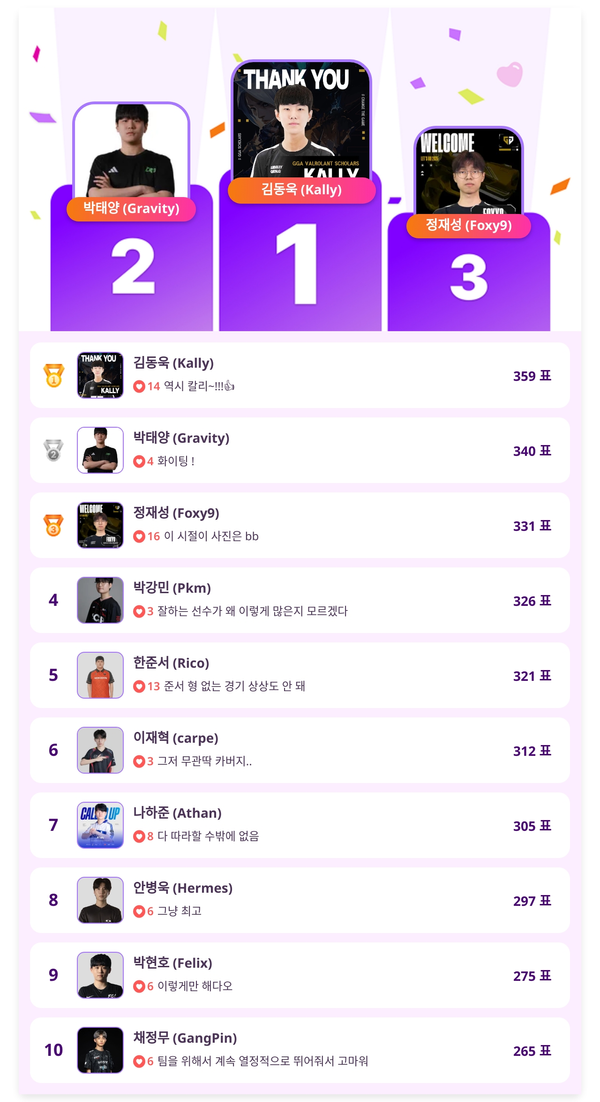Tap Gravity's second-place podium photo

[131, 150]
